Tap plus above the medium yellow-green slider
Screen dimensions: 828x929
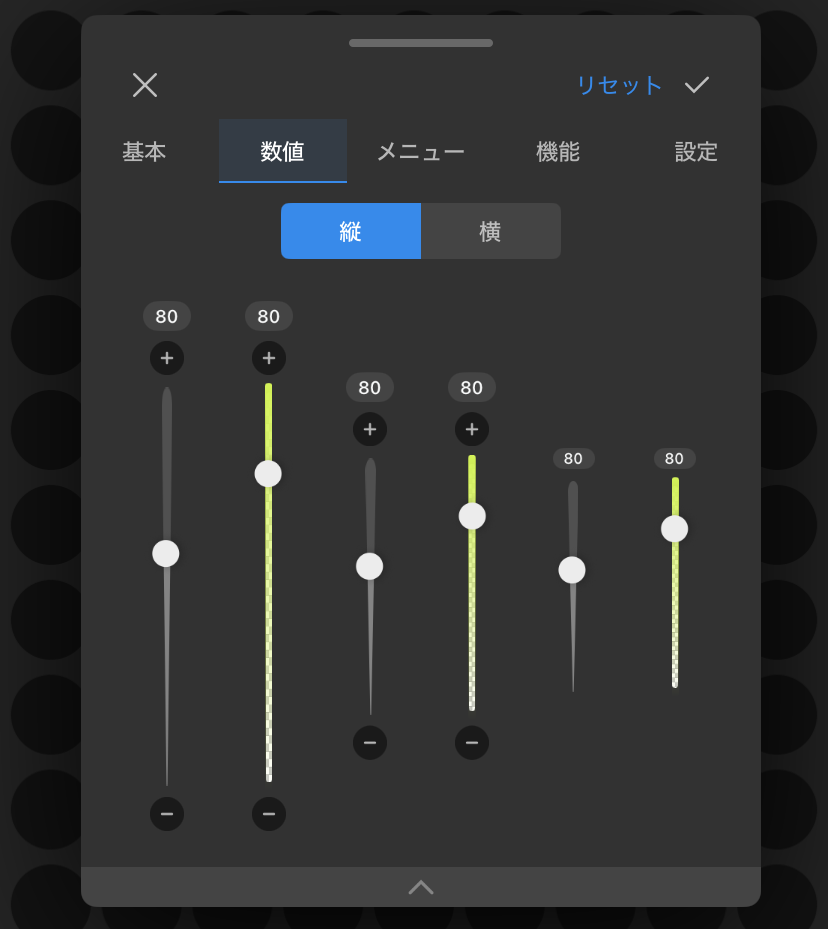(x=472, y=429)
